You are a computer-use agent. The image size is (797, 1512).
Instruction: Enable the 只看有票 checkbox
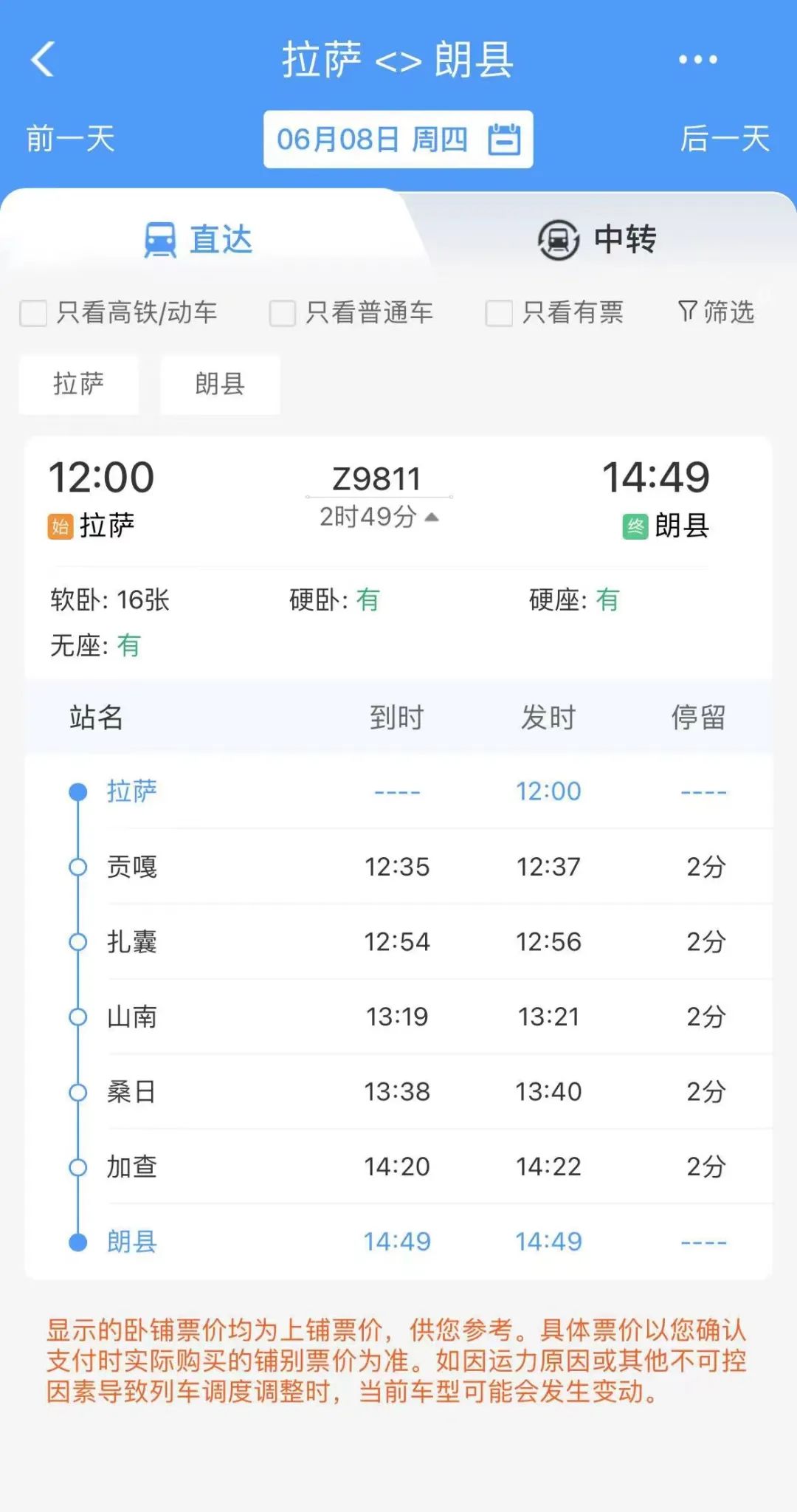(x=554, y=312)
